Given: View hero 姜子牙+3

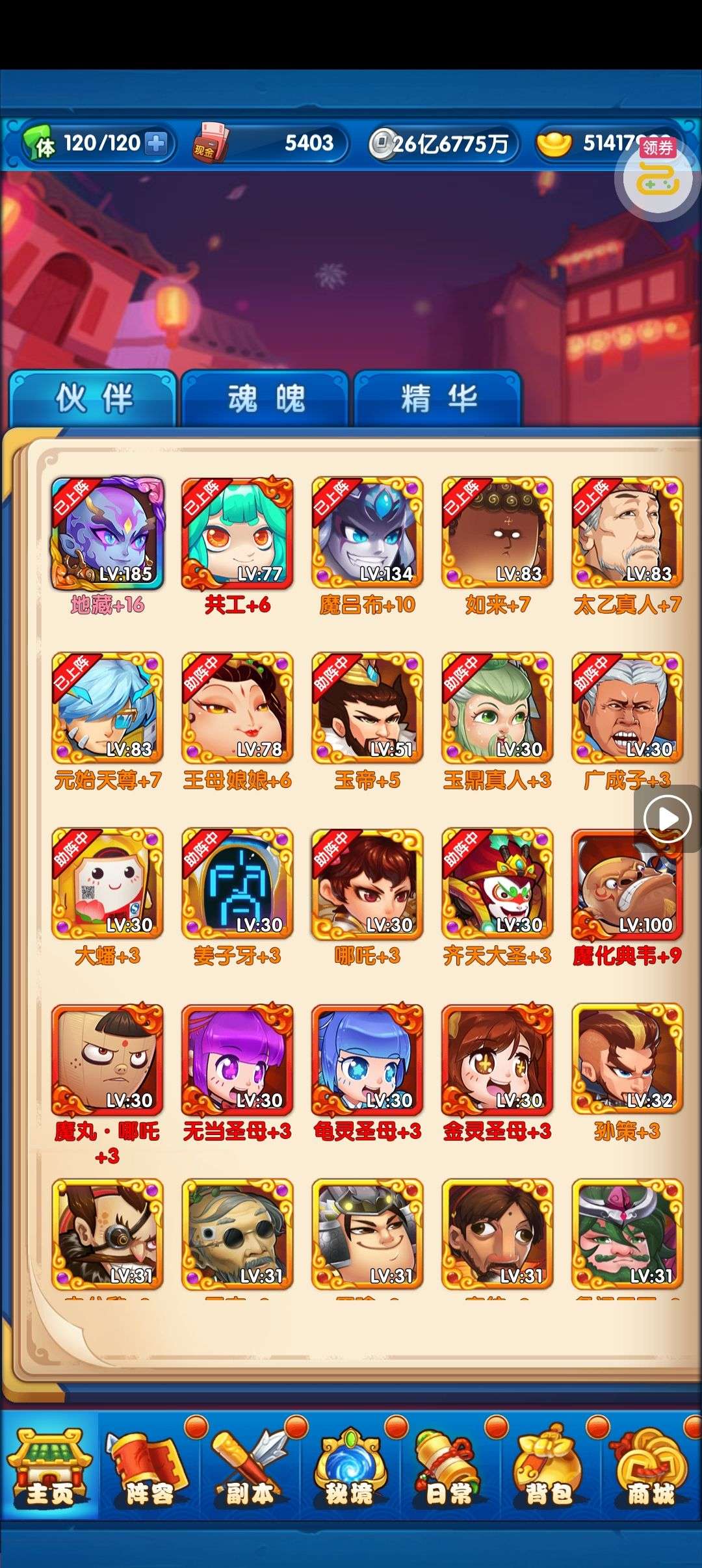Looking at the screenshot, I should tap(237, 884).
